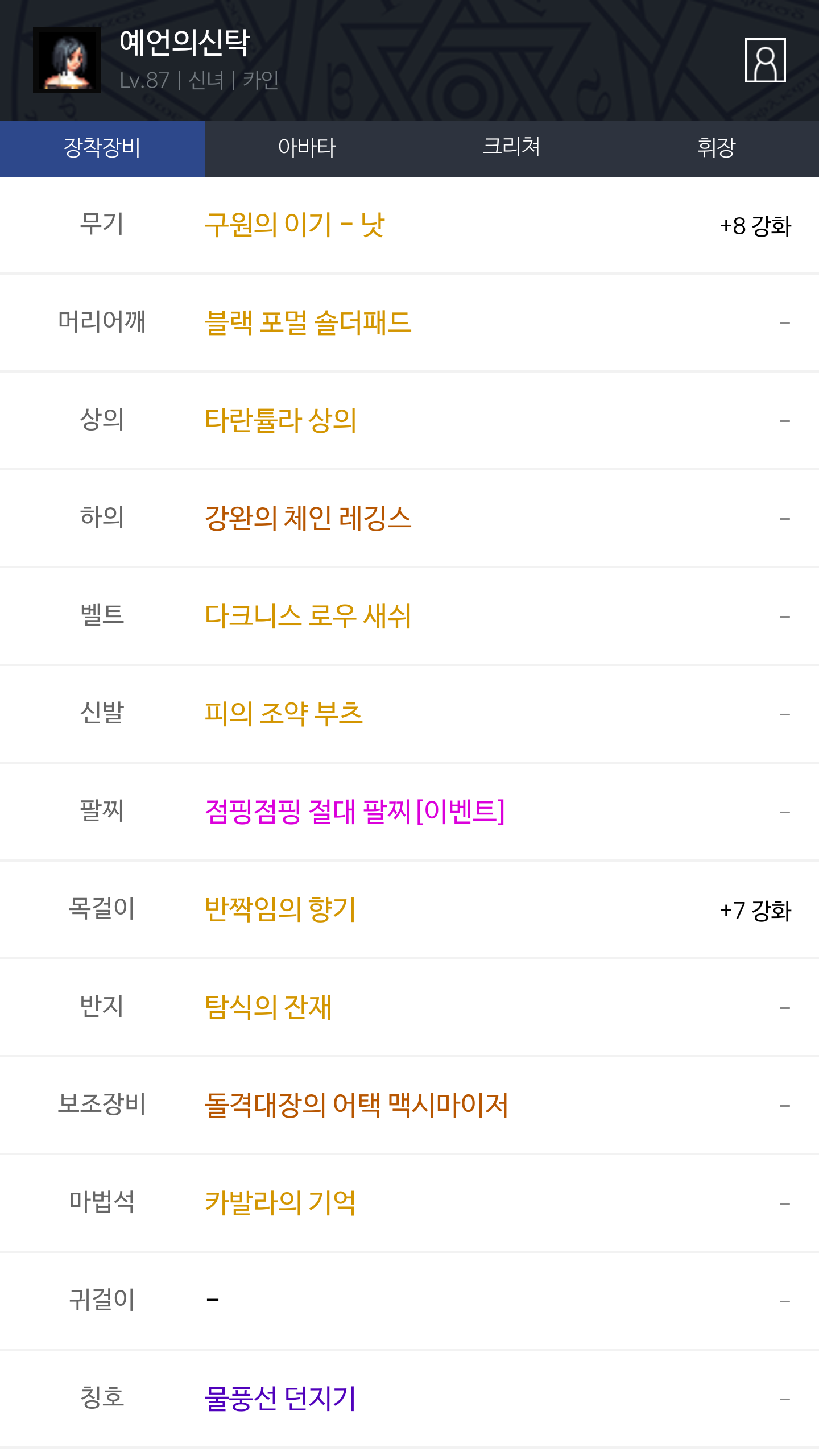Tap the character avatar 예언의신탁
The width and height of the screenshot is (819, 1456).
pos(67,60)
